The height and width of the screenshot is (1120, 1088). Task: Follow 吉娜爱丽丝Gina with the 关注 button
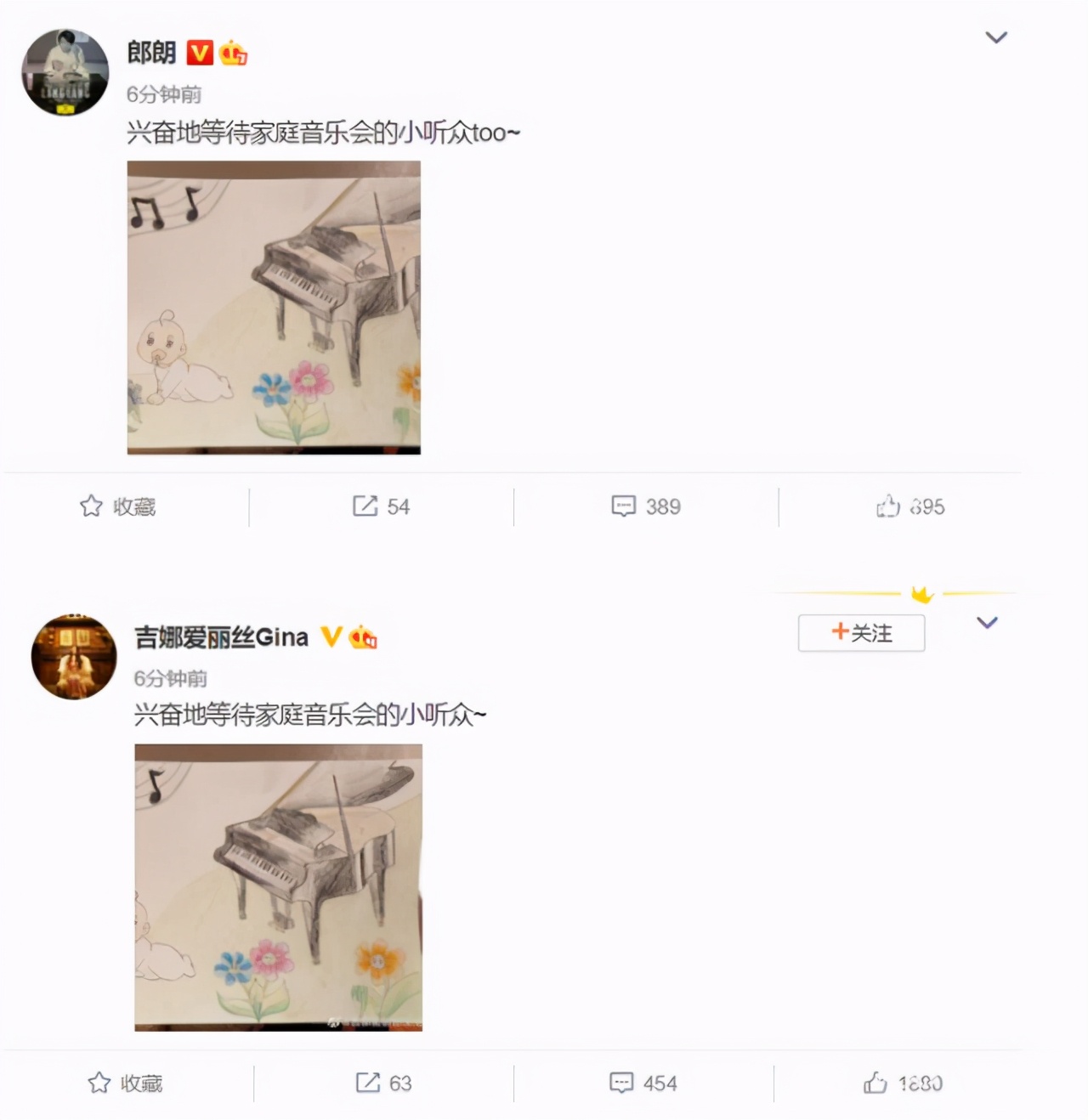pyautogui.click(x=861, y=633)
